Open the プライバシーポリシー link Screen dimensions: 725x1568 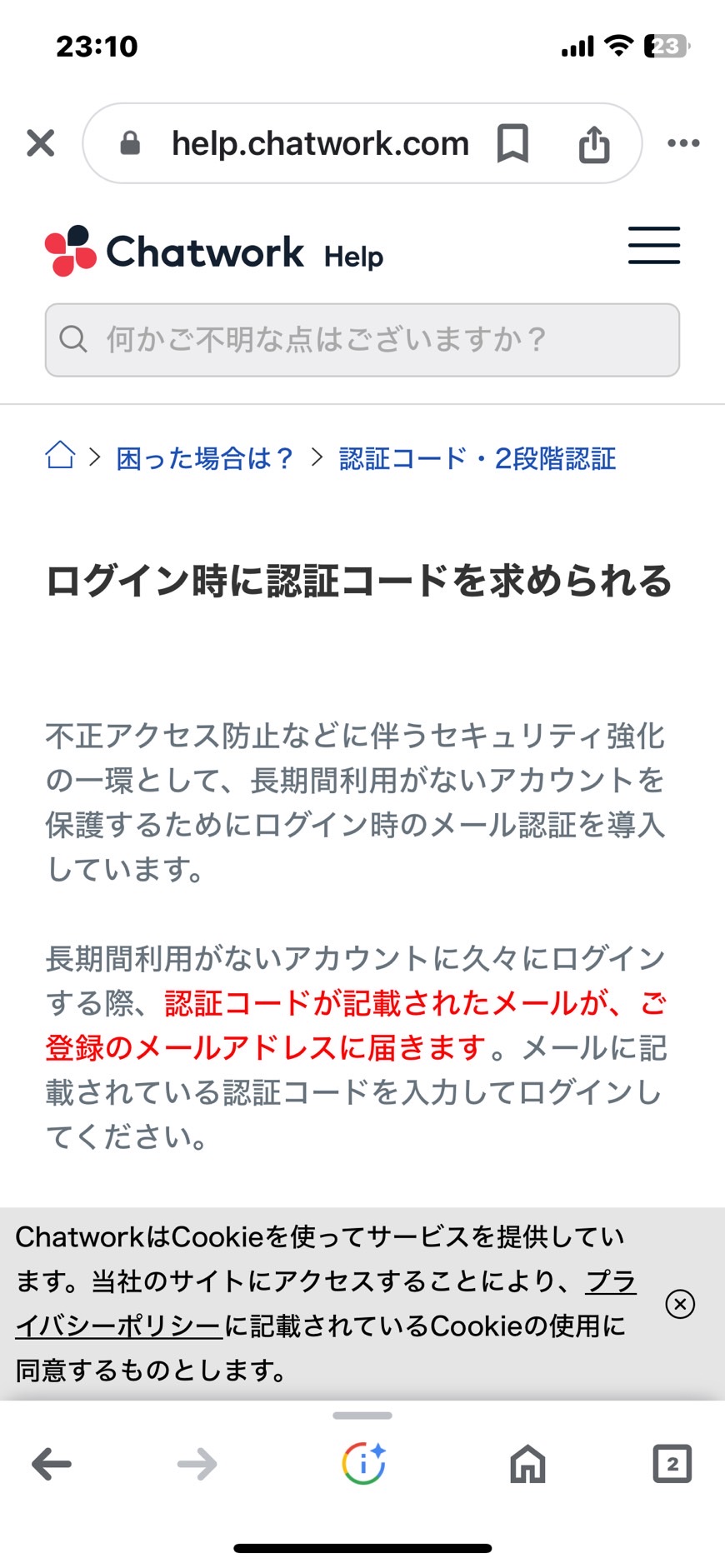point(326,1303)
